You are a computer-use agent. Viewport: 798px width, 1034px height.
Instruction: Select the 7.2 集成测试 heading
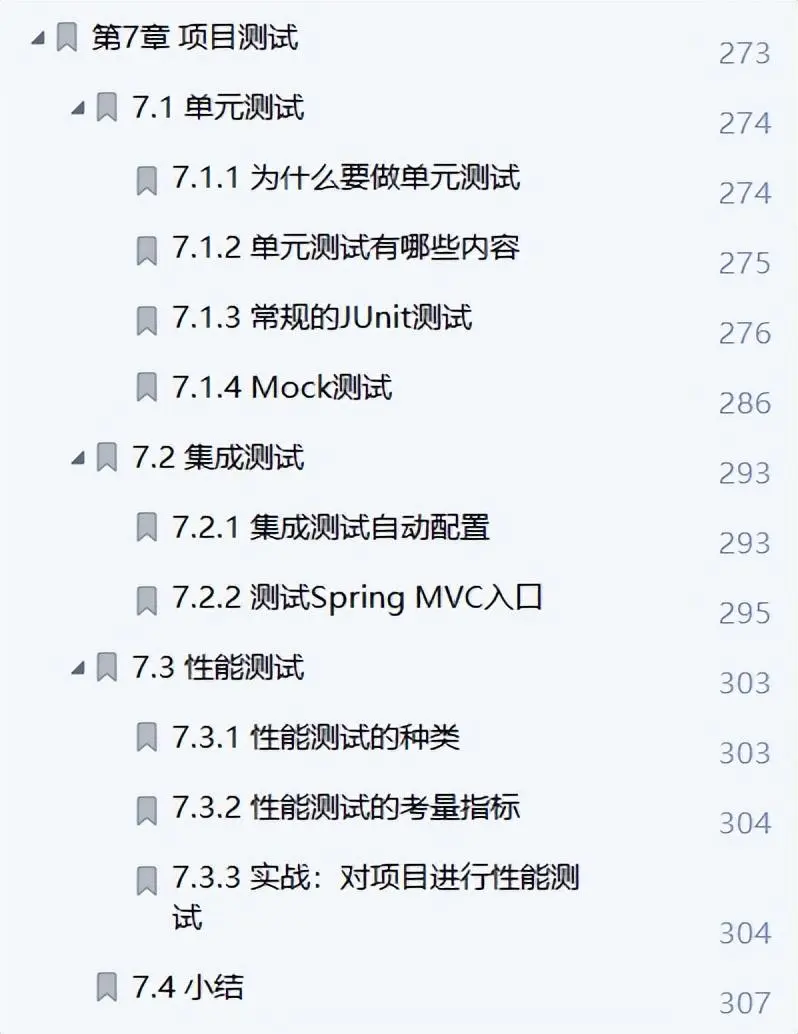coord(217,458)
